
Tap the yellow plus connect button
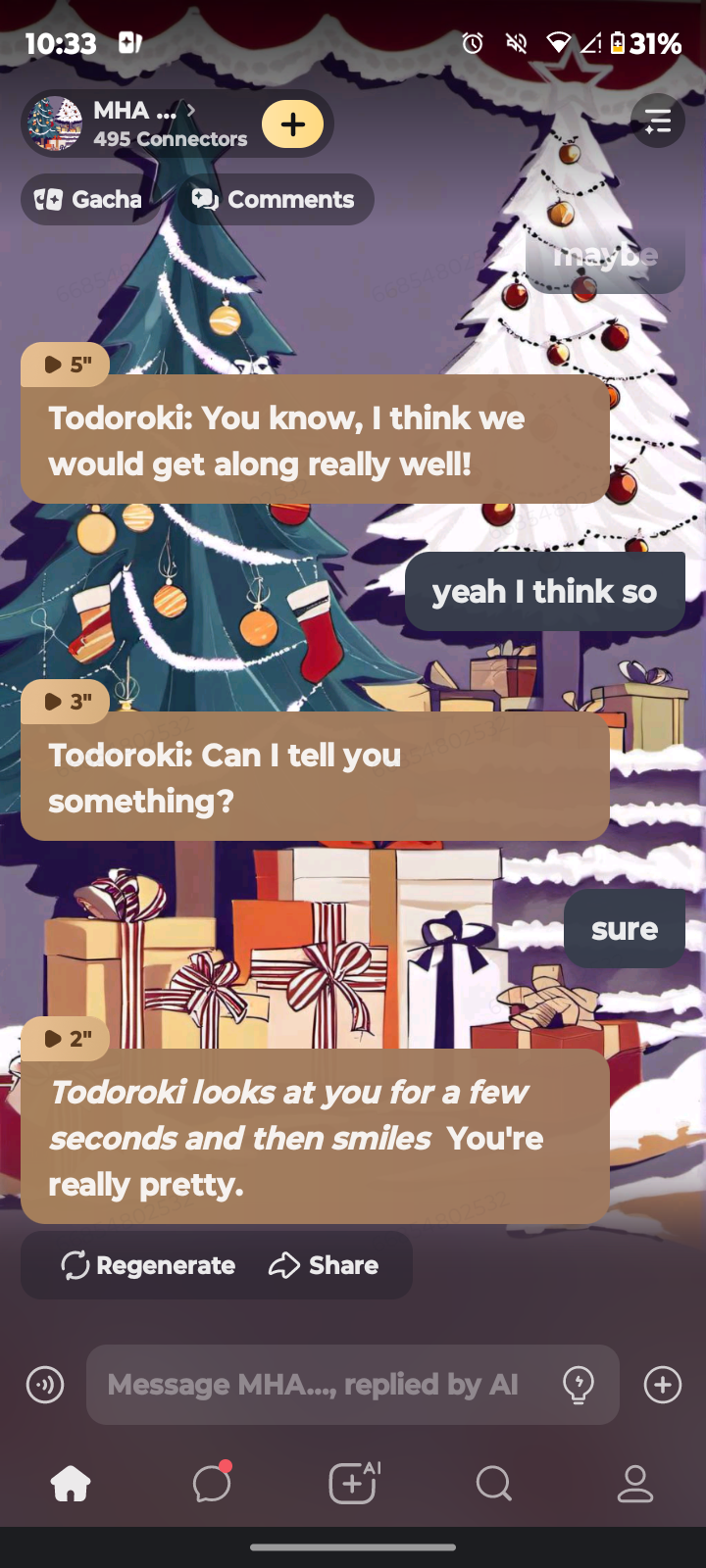click(292, 124)
